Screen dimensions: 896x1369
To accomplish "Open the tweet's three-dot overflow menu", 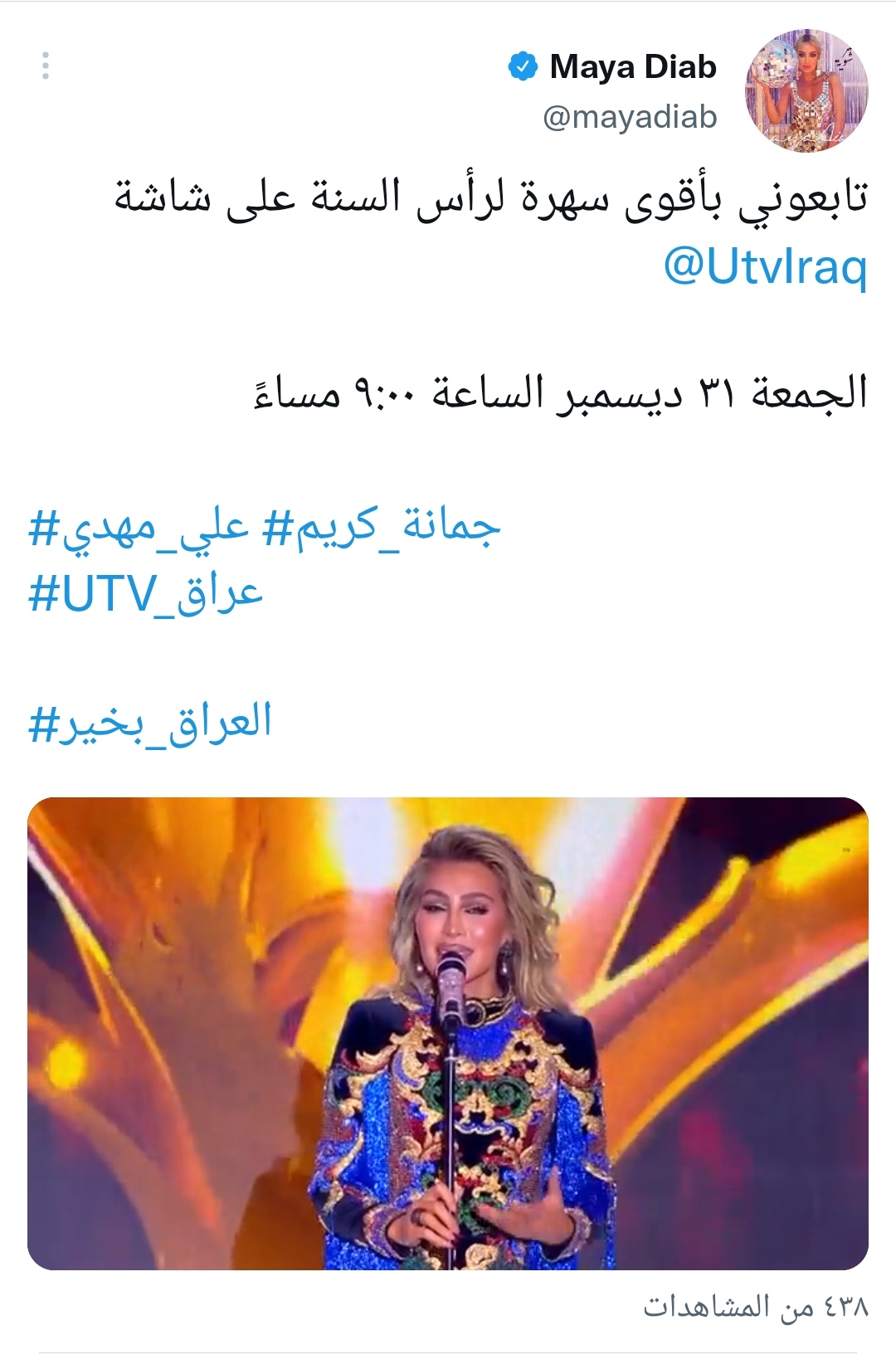I will 46,66.
